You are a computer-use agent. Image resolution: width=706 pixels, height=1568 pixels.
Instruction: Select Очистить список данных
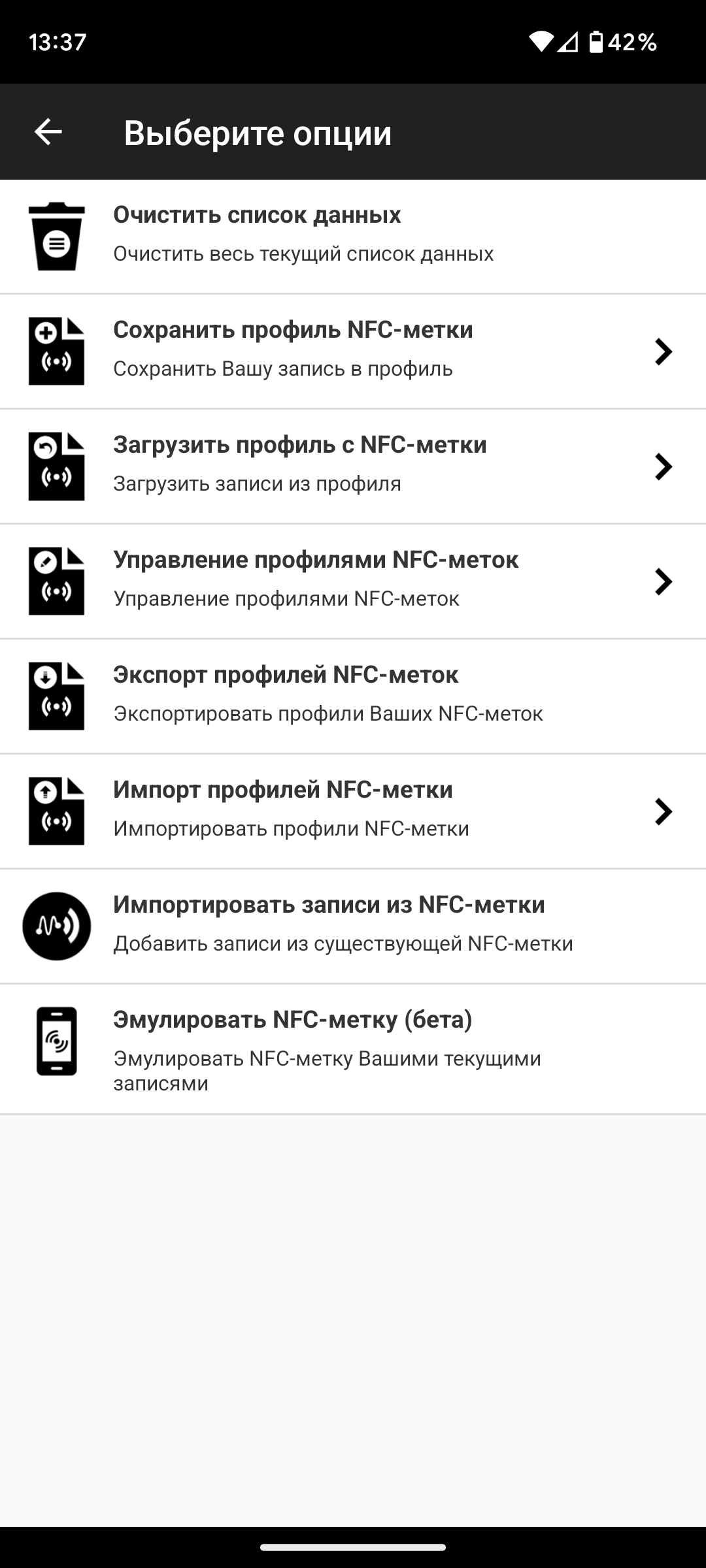tap(353, 237)
